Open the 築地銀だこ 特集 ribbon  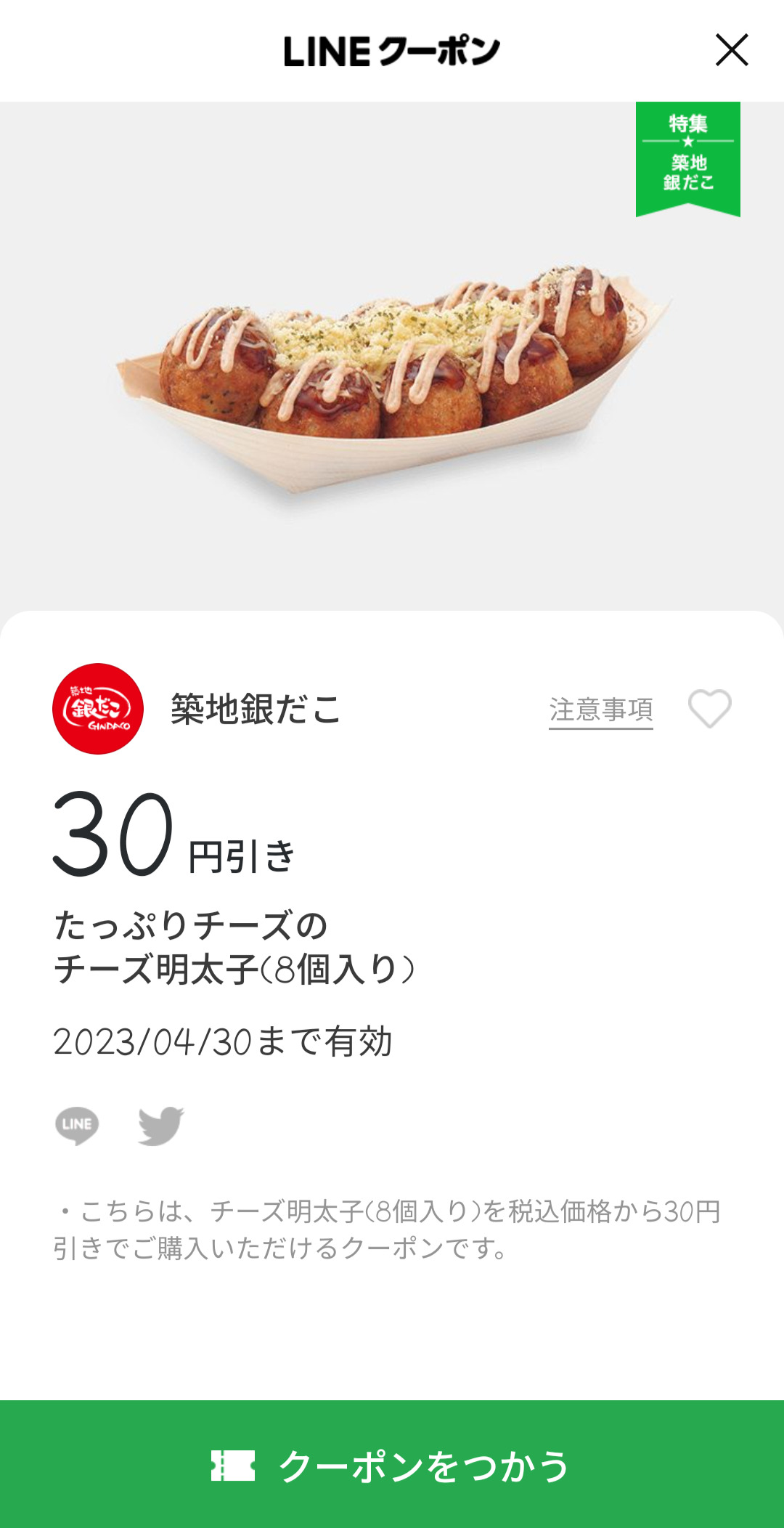click(x=687, y=158)
